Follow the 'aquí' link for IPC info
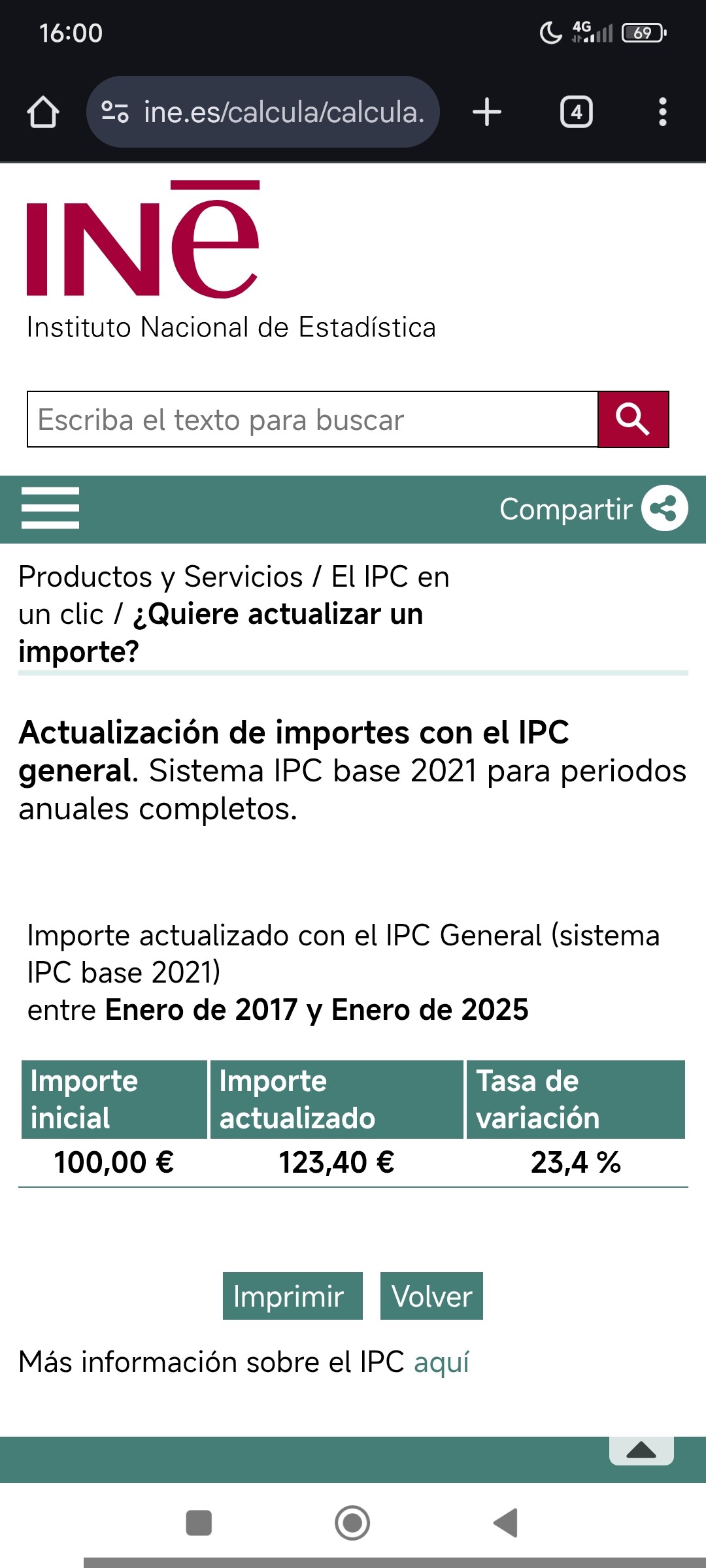This screenshot has width=706, height=1568. 442,1363
